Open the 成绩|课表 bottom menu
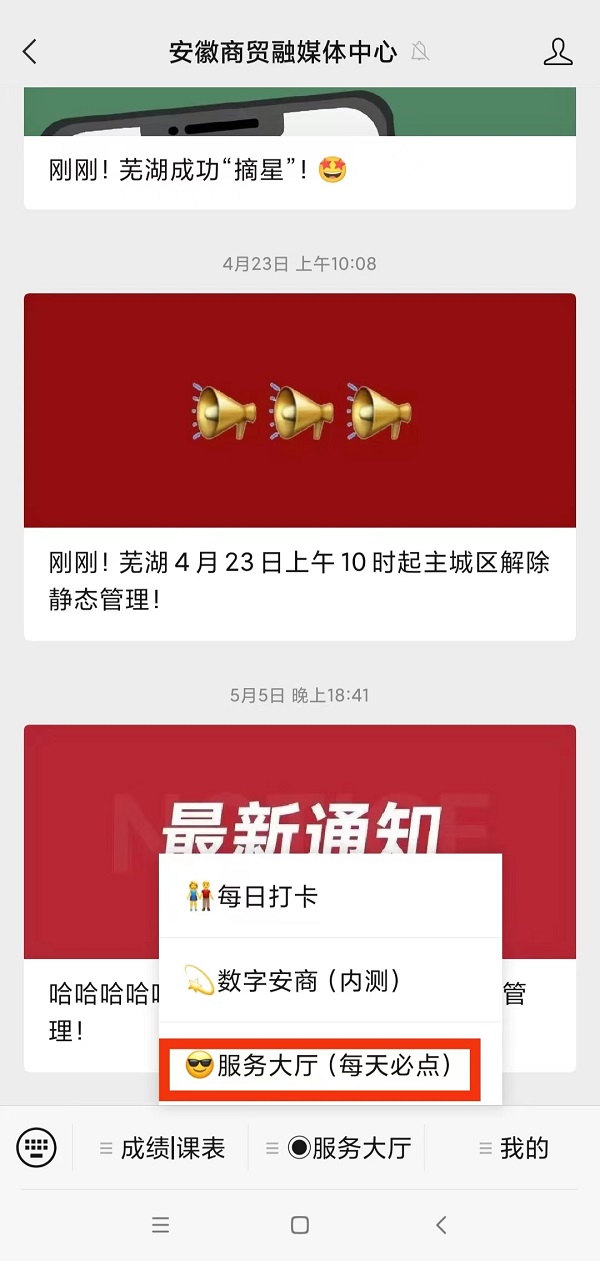600x1261 pixels. click(x=162, y=1148)
